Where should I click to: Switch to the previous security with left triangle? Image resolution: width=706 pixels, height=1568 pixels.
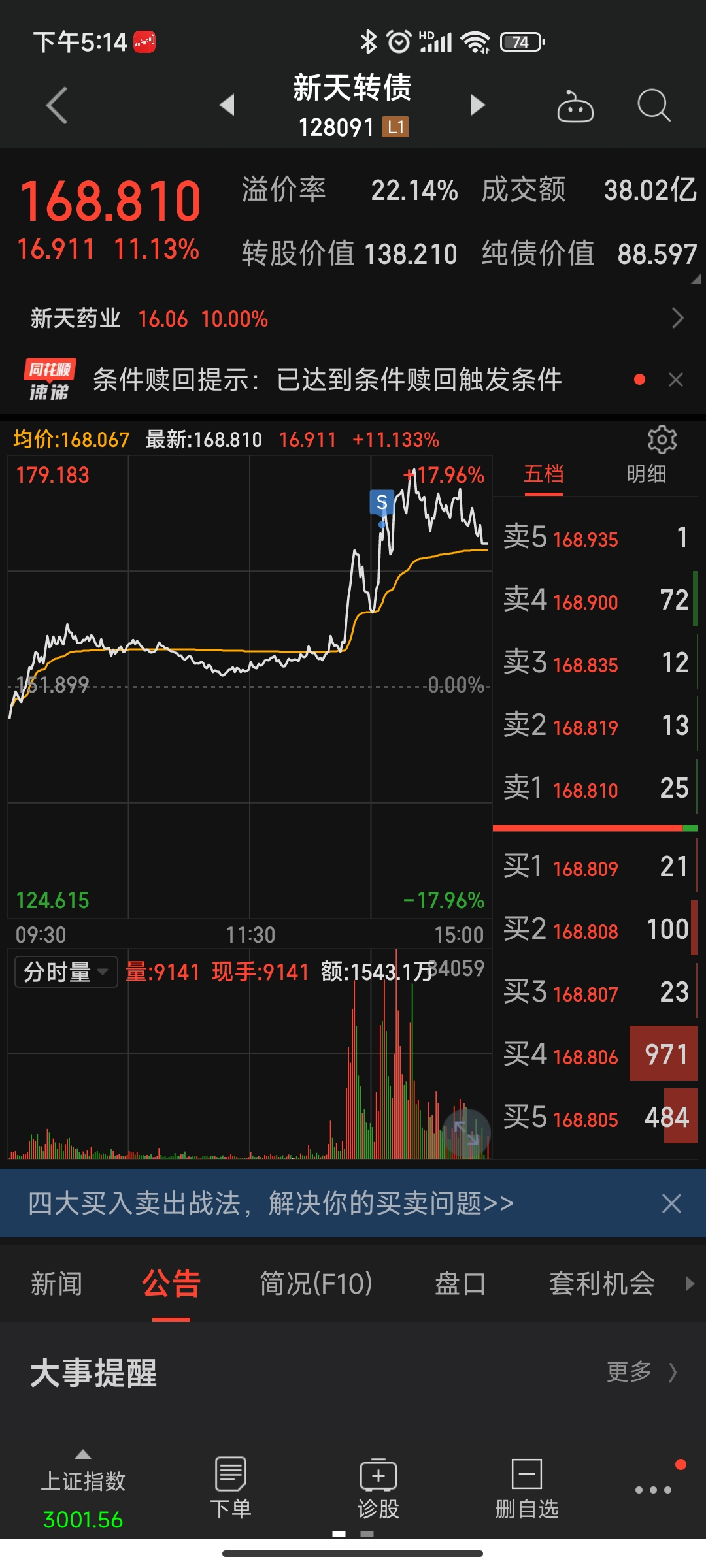click(x=227, y=105)
